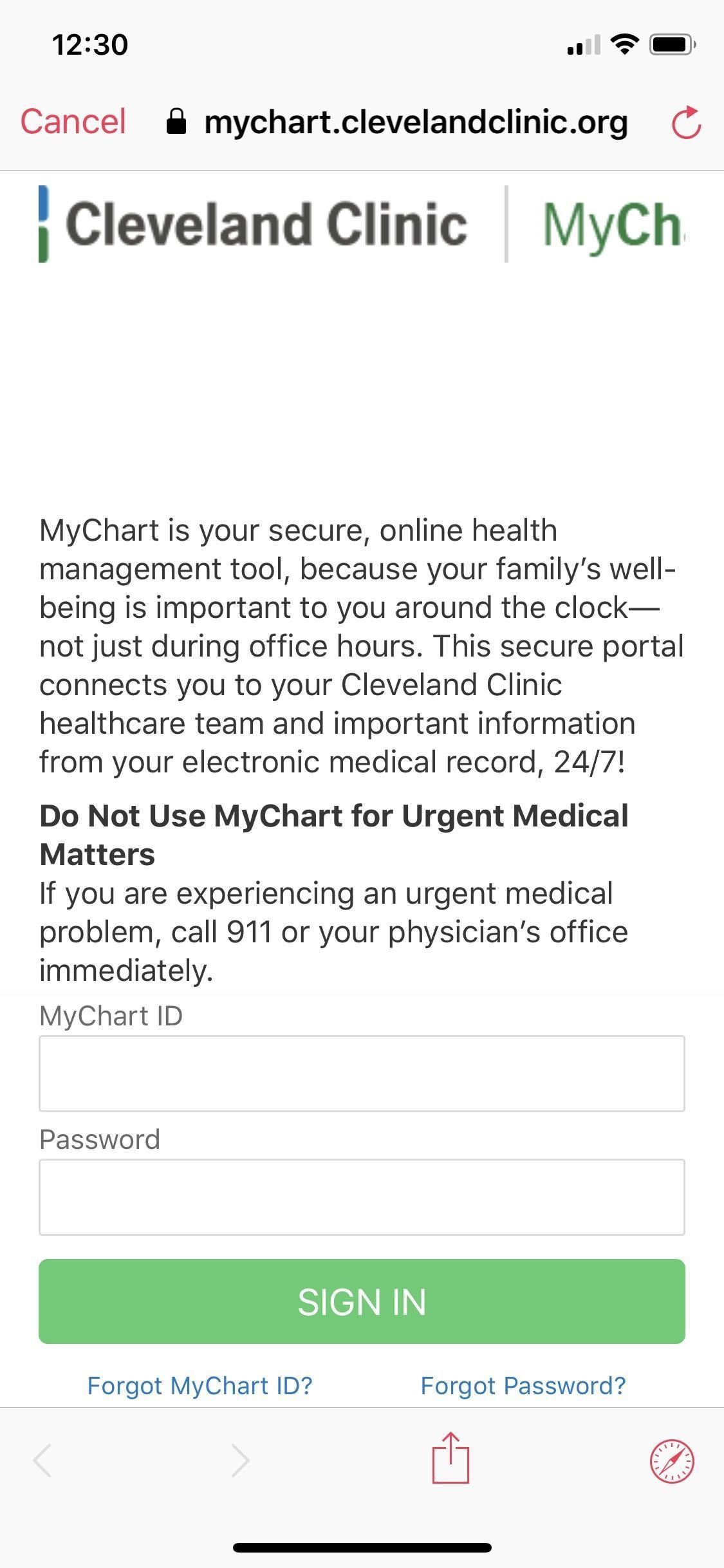Focus the MyChart ID field
Viewport: 724px width, 1568px height.
pyautogui.click(x=362, y=1073)
